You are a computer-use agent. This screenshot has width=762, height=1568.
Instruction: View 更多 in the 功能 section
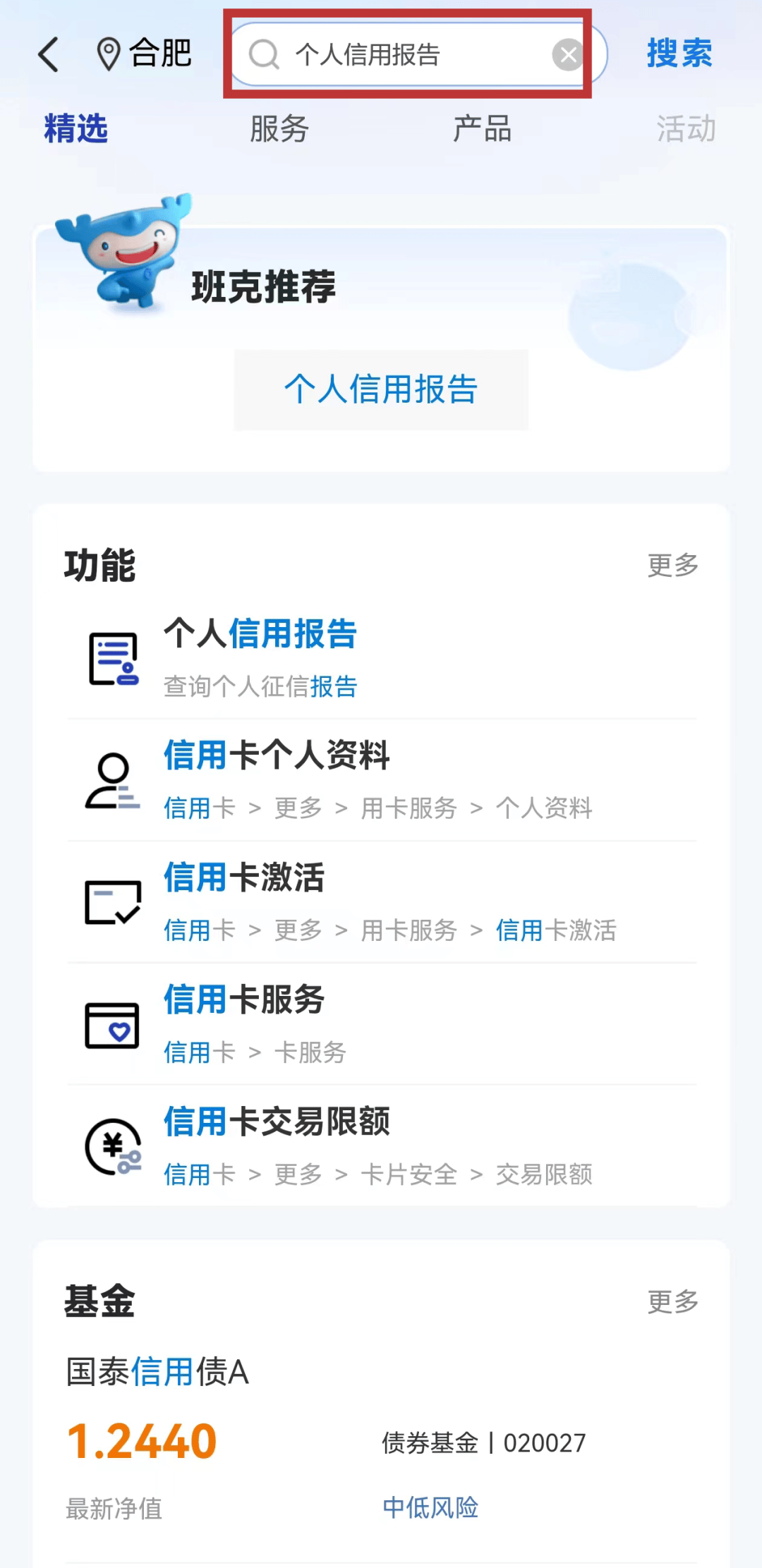pos(672,565)
